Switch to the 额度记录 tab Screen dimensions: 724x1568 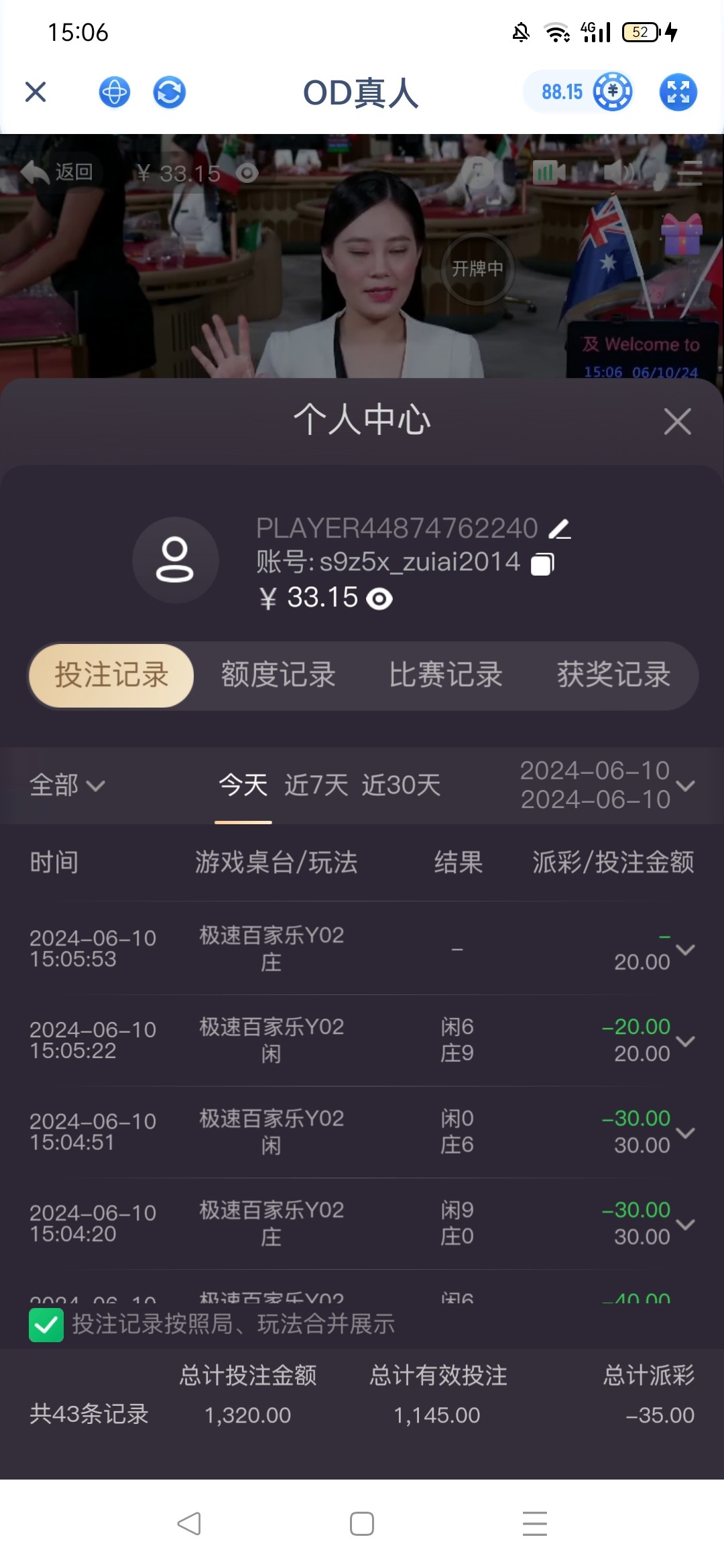click(x=278, y=675)
